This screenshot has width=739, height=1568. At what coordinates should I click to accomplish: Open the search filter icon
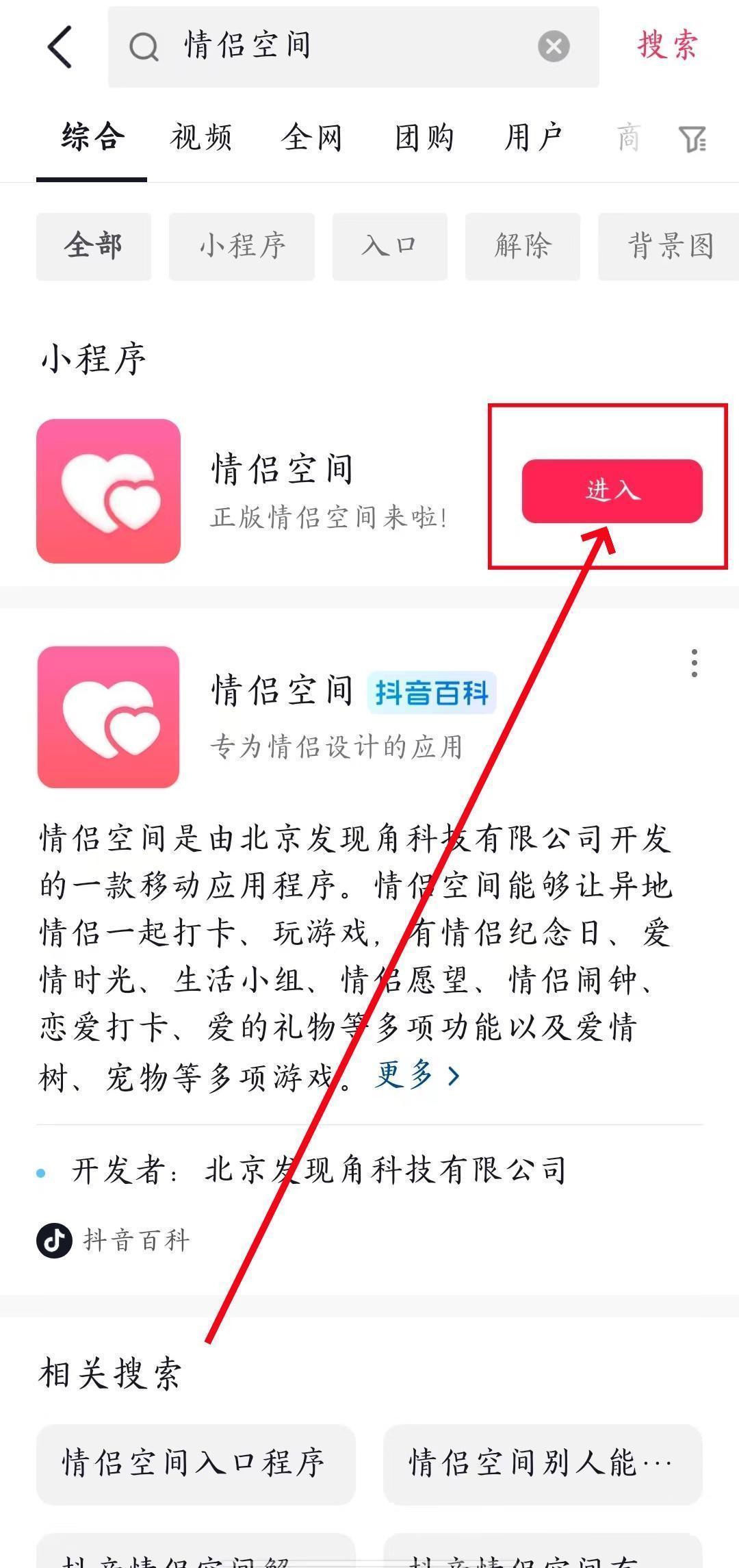click(692, 139)
